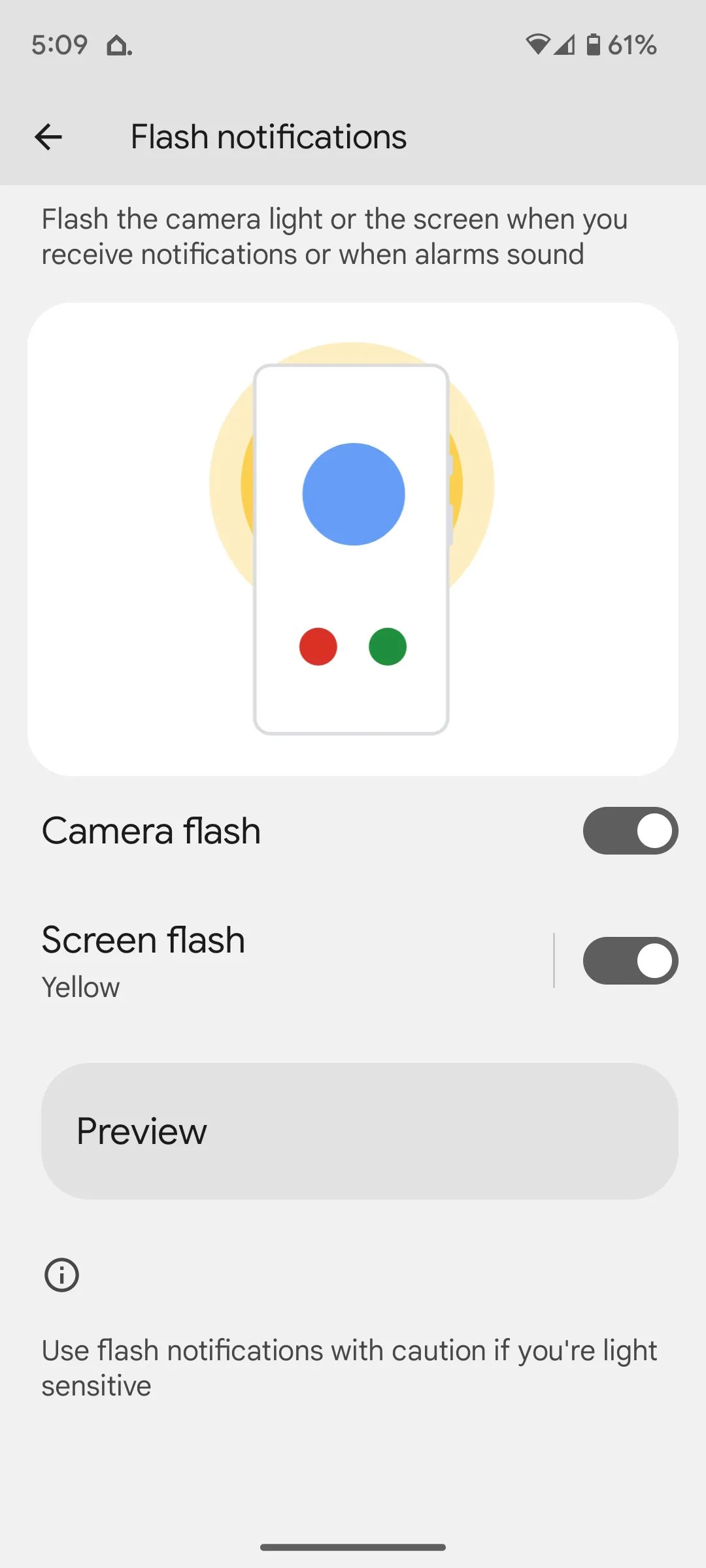Toggle Camera flash notifications off then back on
This screenshot has height=1568, width=706.
[x=630, y=830]
